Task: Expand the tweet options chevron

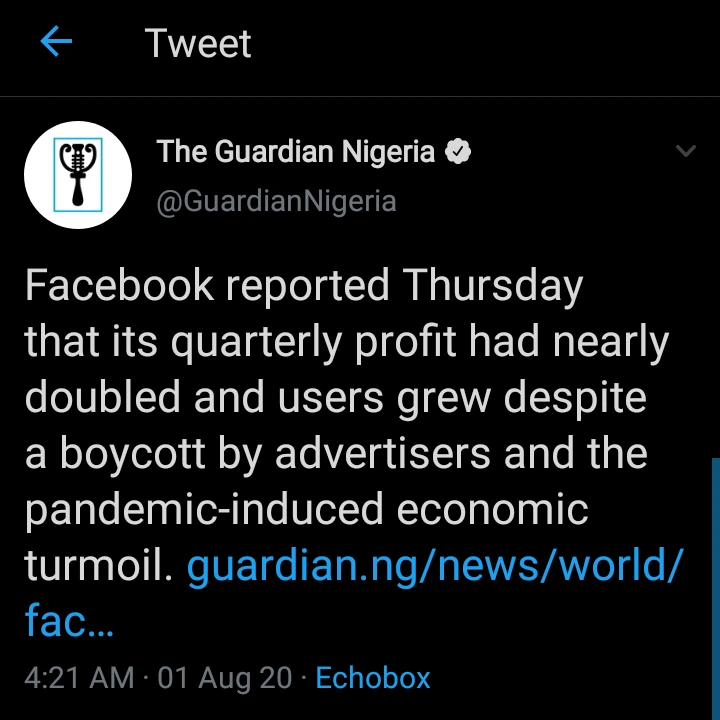Action: click(685, 152)
